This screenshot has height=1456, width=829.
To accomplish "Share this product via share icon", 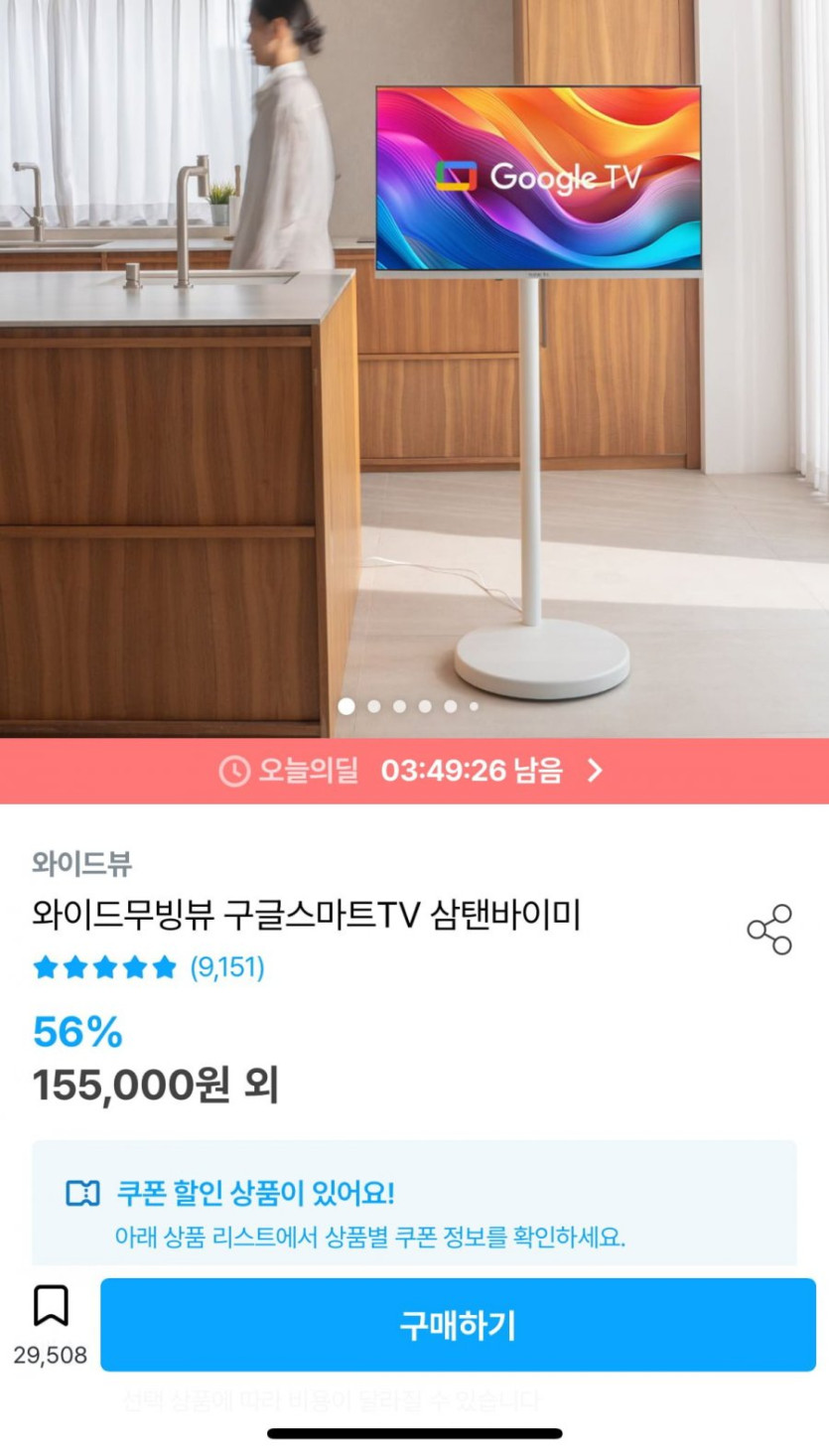I will (769, 930).
